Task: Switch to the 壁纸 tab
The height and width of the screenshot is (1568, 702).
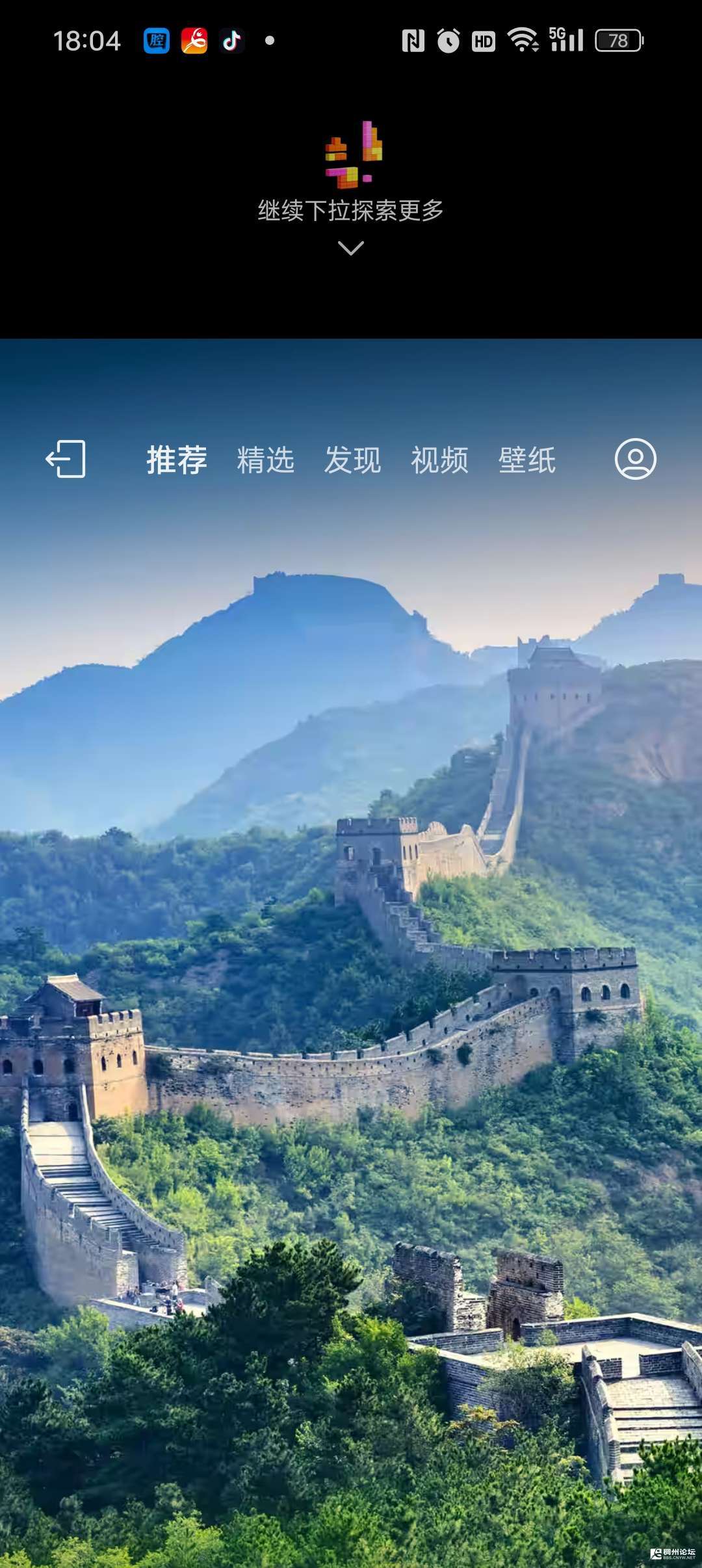Action: tap(527, 460)
